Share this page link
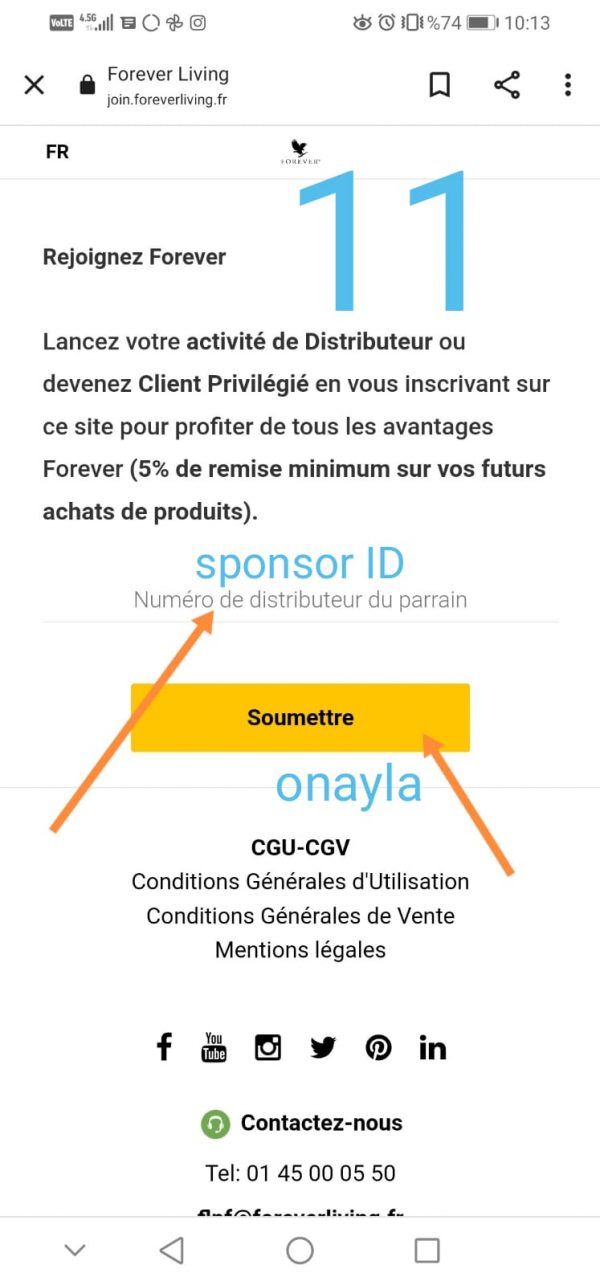600x1285 pixels. coord(507,85)
